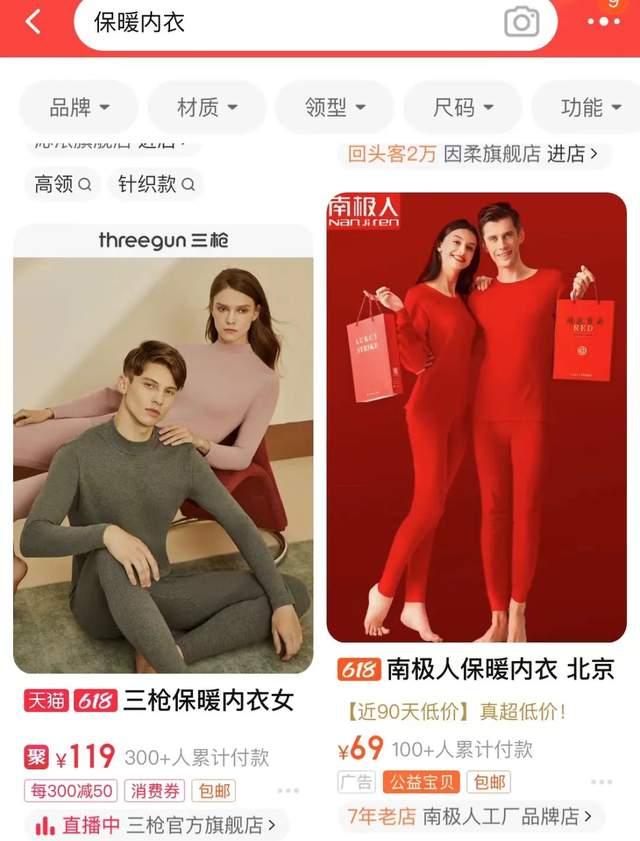The height and width of the screenshot is (841, 640).
Task: Expand the 领型 filter dropdown
Action: tap(335, 107)
